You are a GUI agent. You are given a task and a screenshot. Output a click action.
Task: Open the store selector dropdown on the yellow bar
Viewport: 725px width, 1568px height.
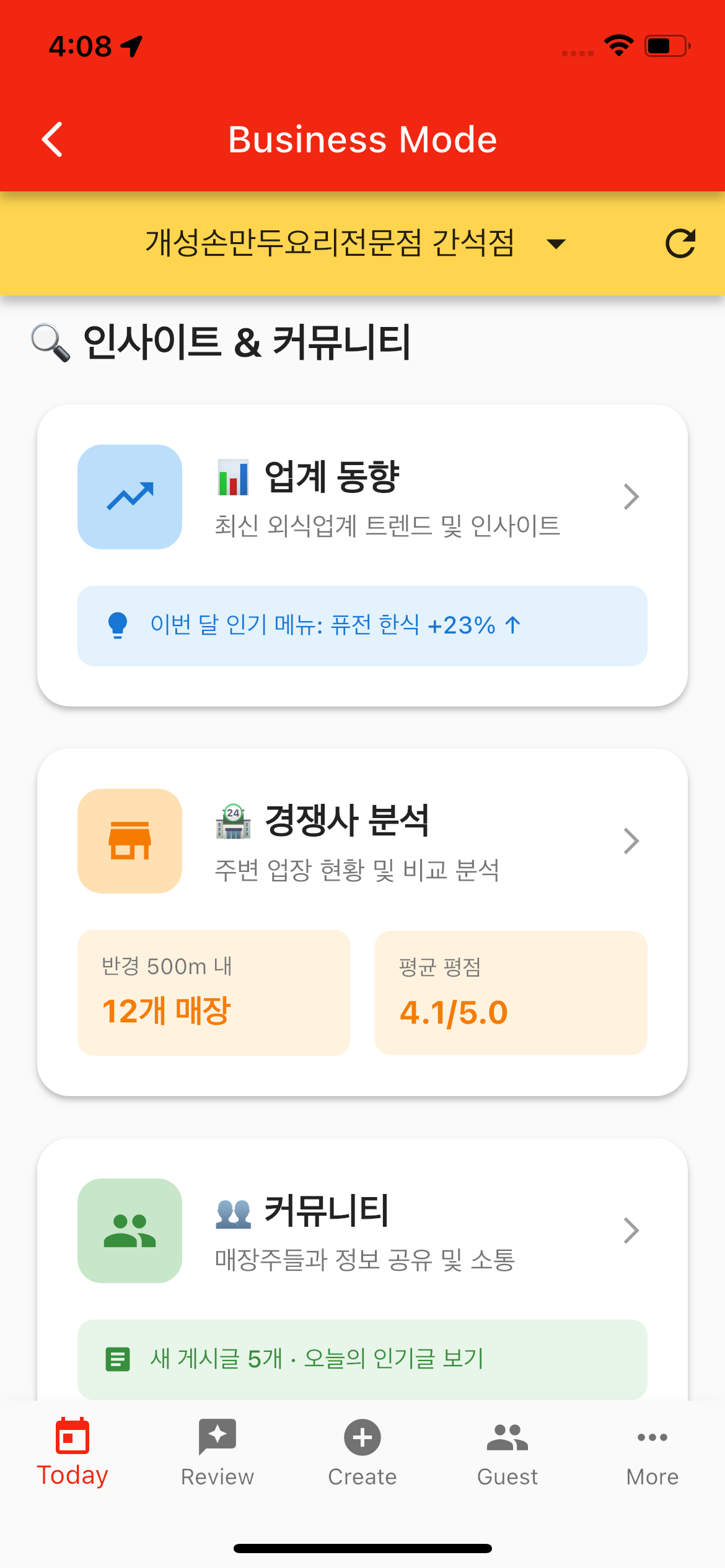click(556, 244)
